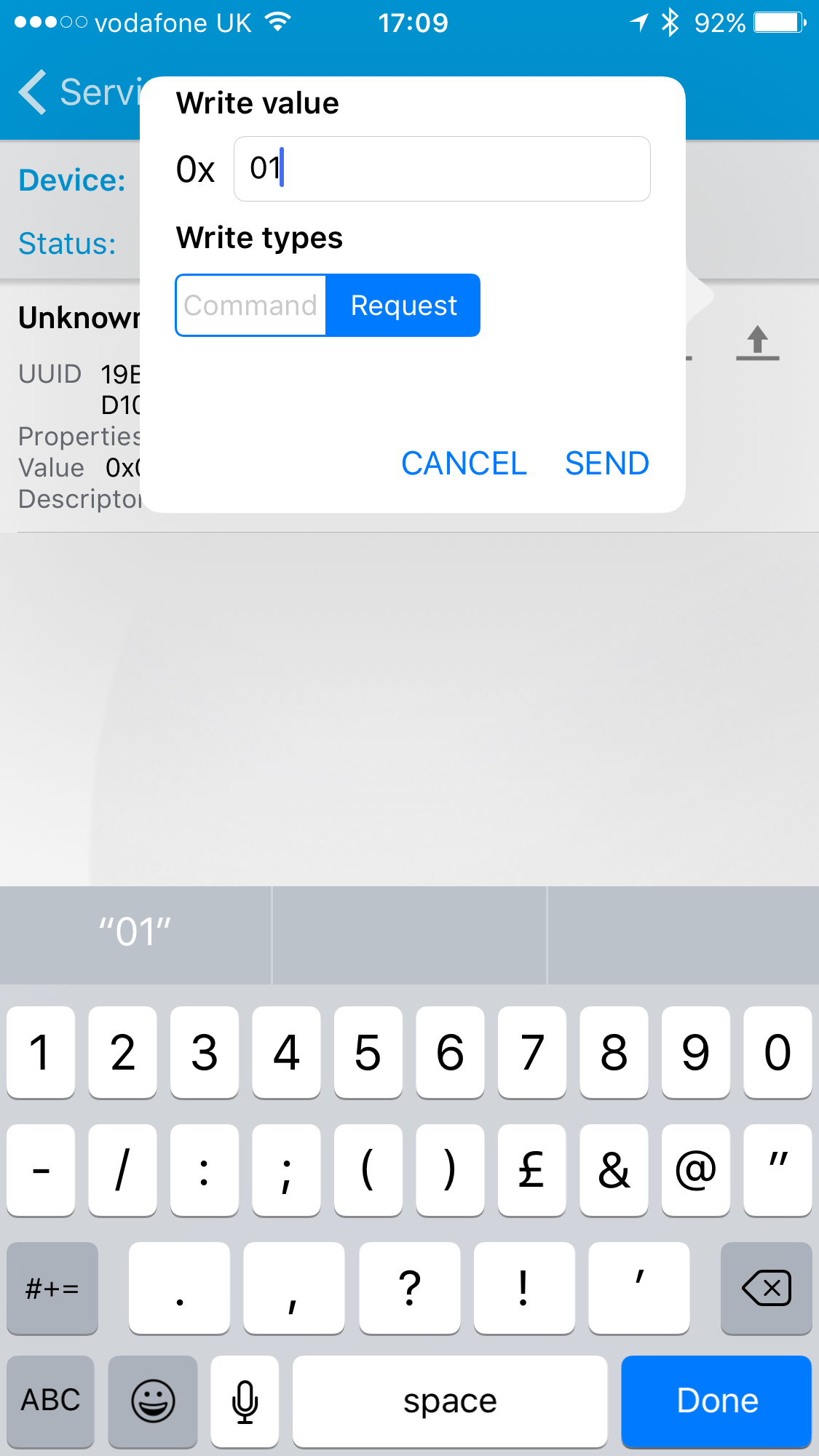
Task: Accept the "01" keyboard suggestion
Action: [135, 932]
